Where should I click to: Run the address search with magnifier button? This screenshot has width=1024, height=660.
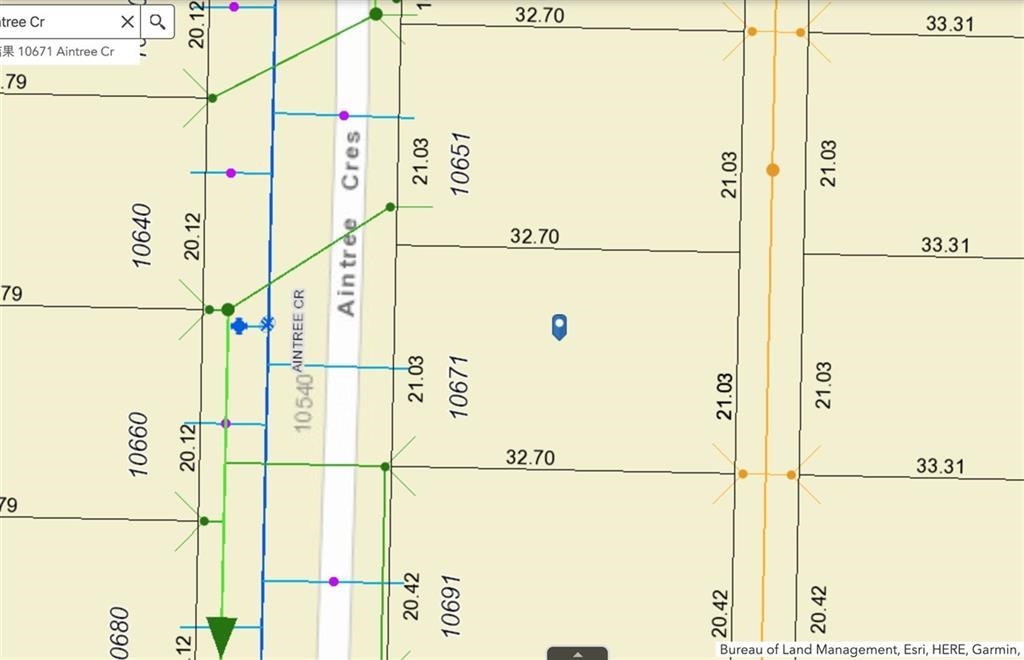click(x=157, y=21)
